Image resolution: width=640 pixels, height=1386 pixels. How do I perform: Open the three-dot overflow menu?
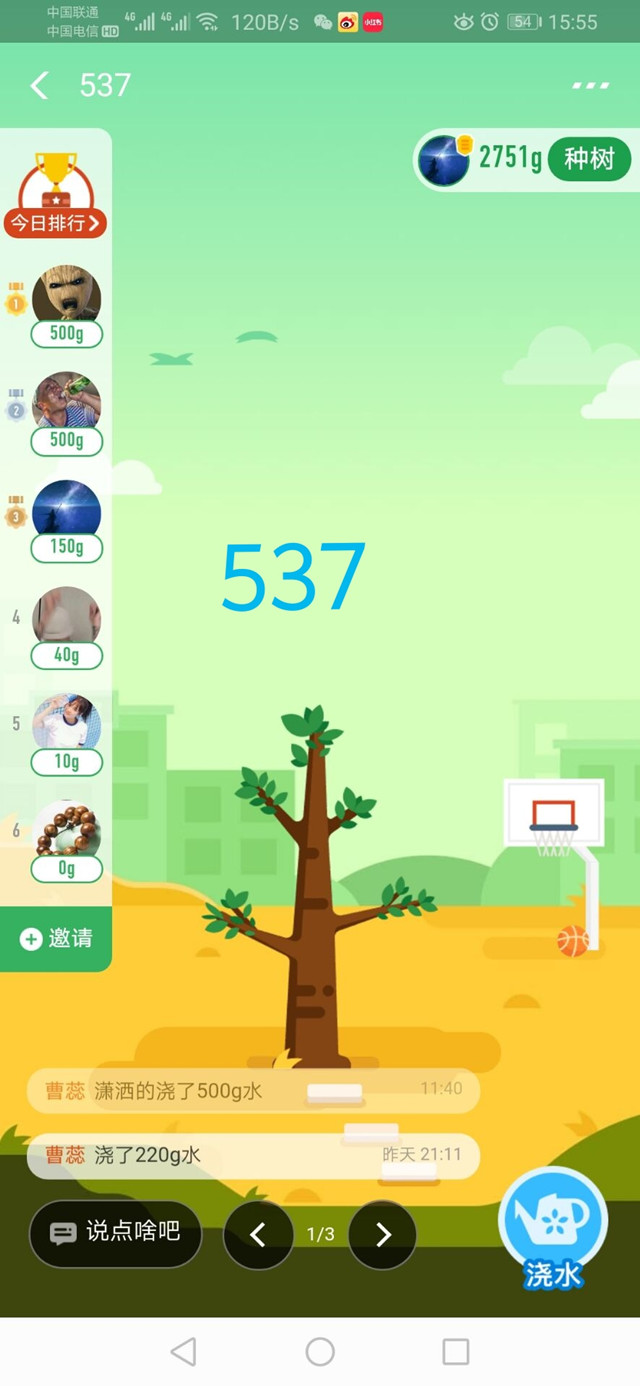point(590,86)
